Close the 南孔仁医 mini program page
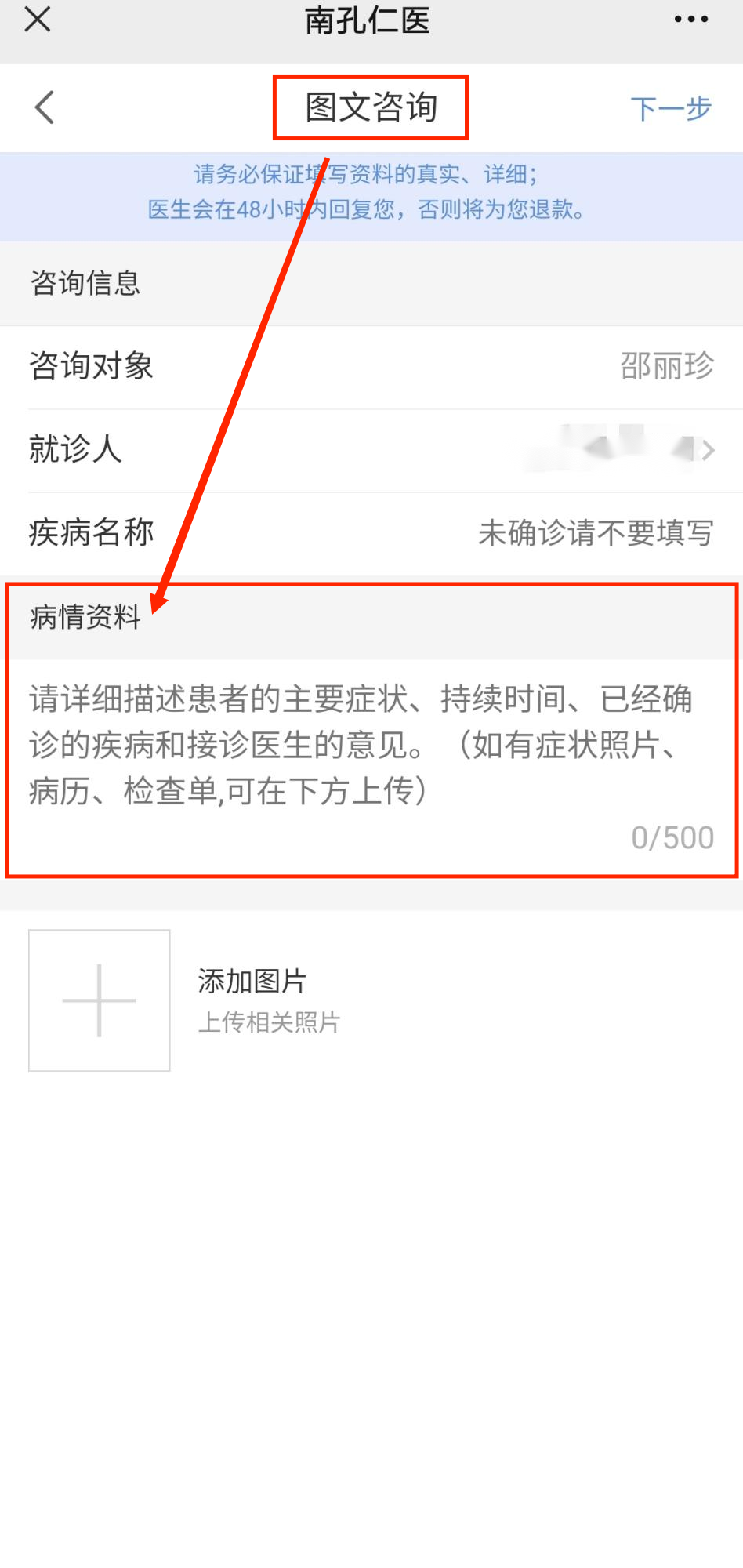 (x=37, y=19)
